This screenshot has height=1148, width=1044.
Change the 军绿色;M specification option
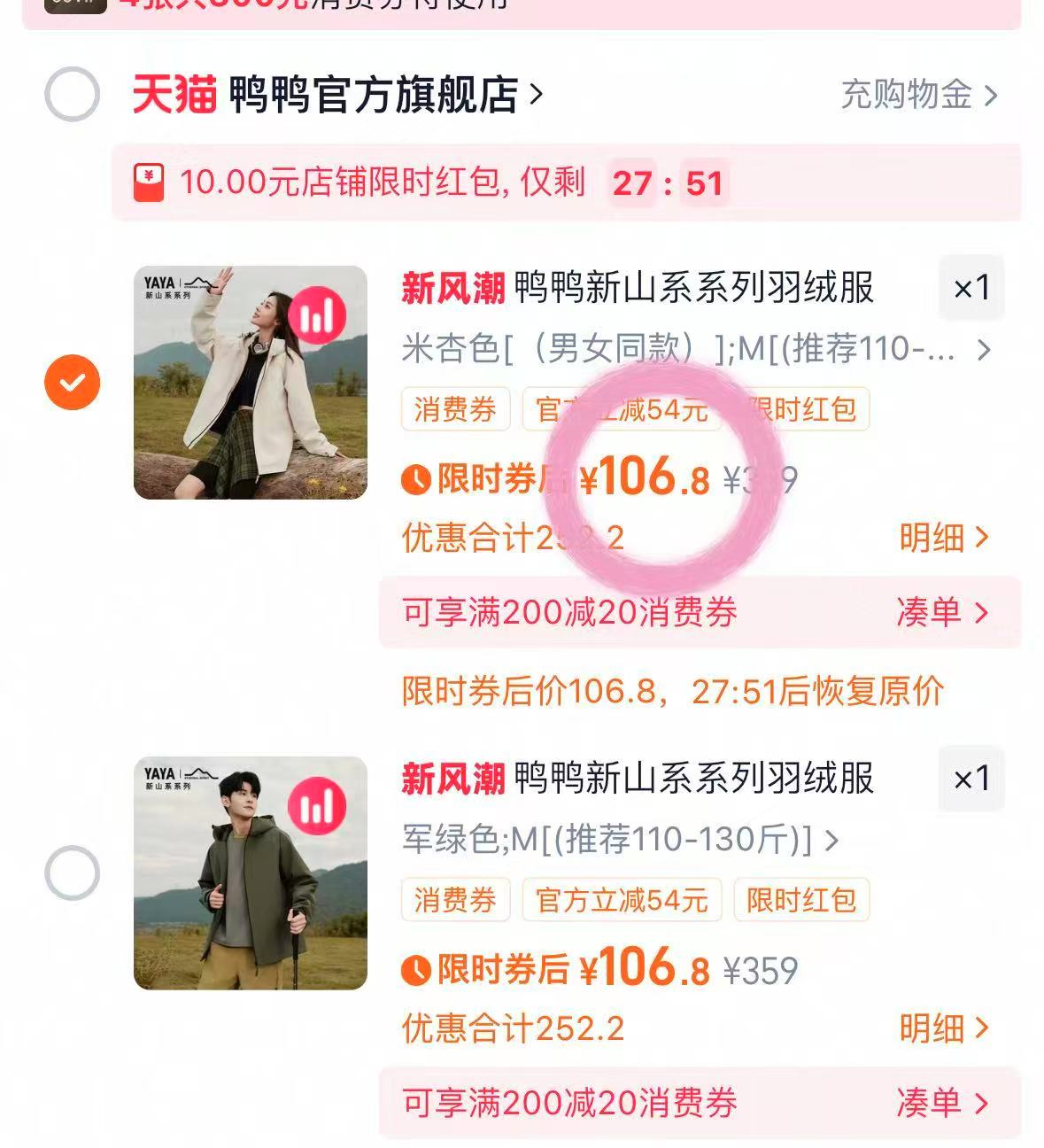coord(620,839)
